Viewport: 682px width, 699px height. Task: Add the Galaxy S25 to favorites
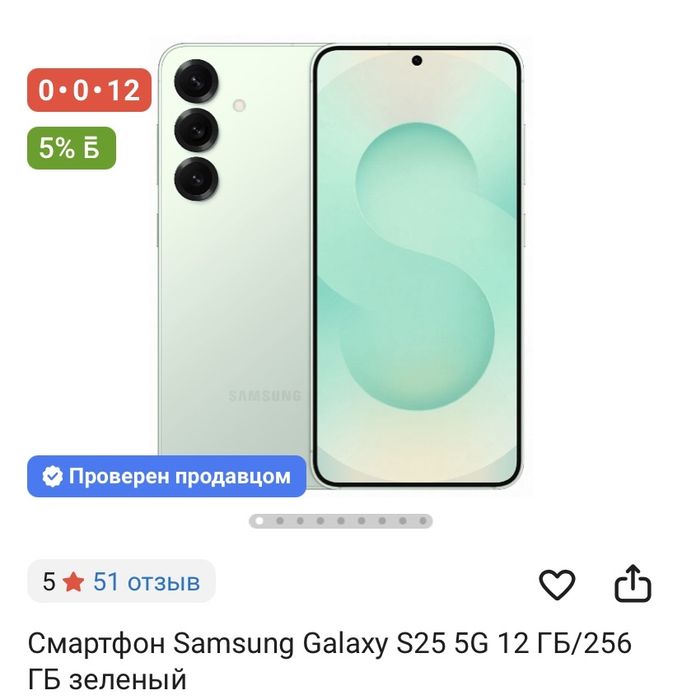point(557,584)
